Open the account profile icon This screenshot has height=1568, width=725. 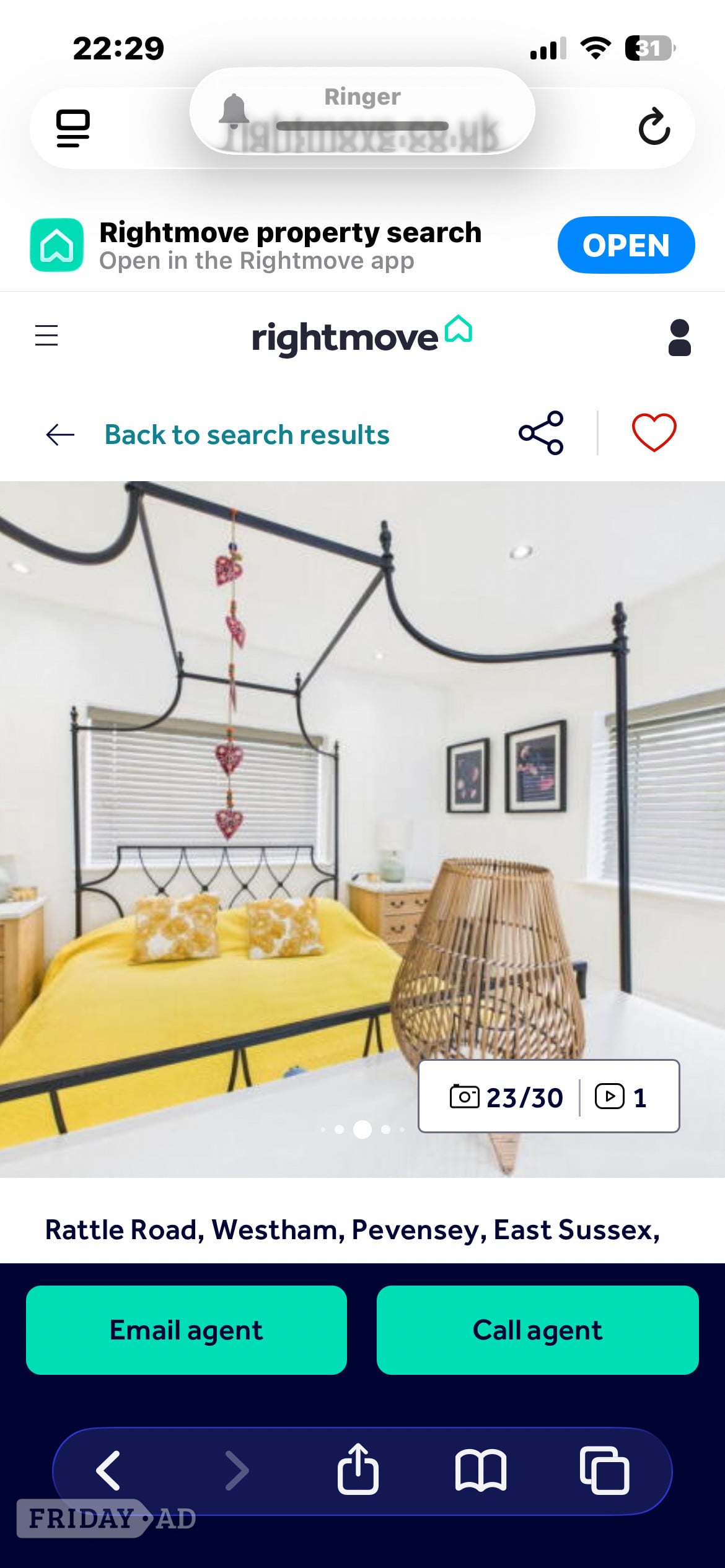[x=679, y=338]
